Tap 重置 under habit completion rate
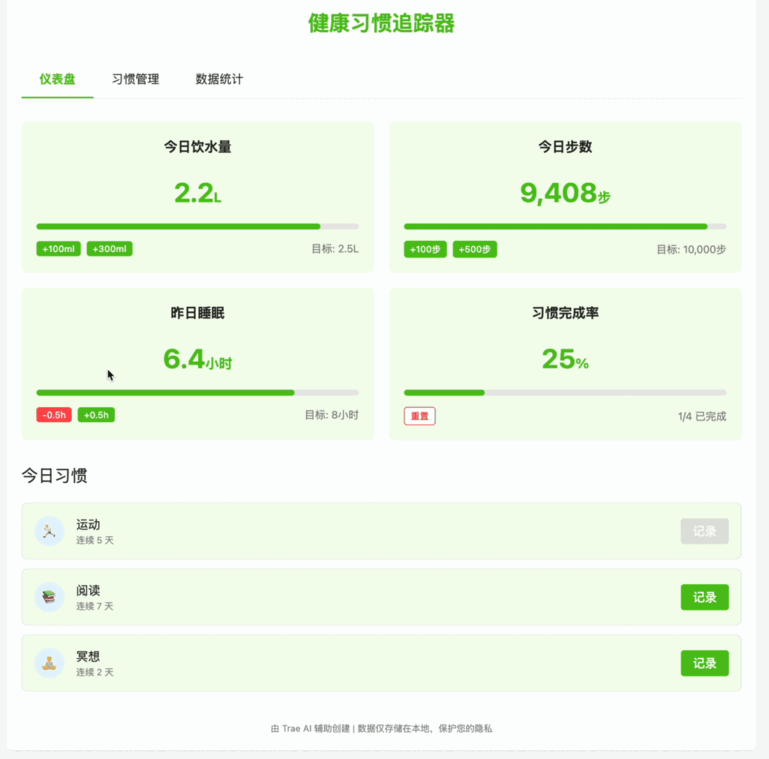 pos(420,416)
